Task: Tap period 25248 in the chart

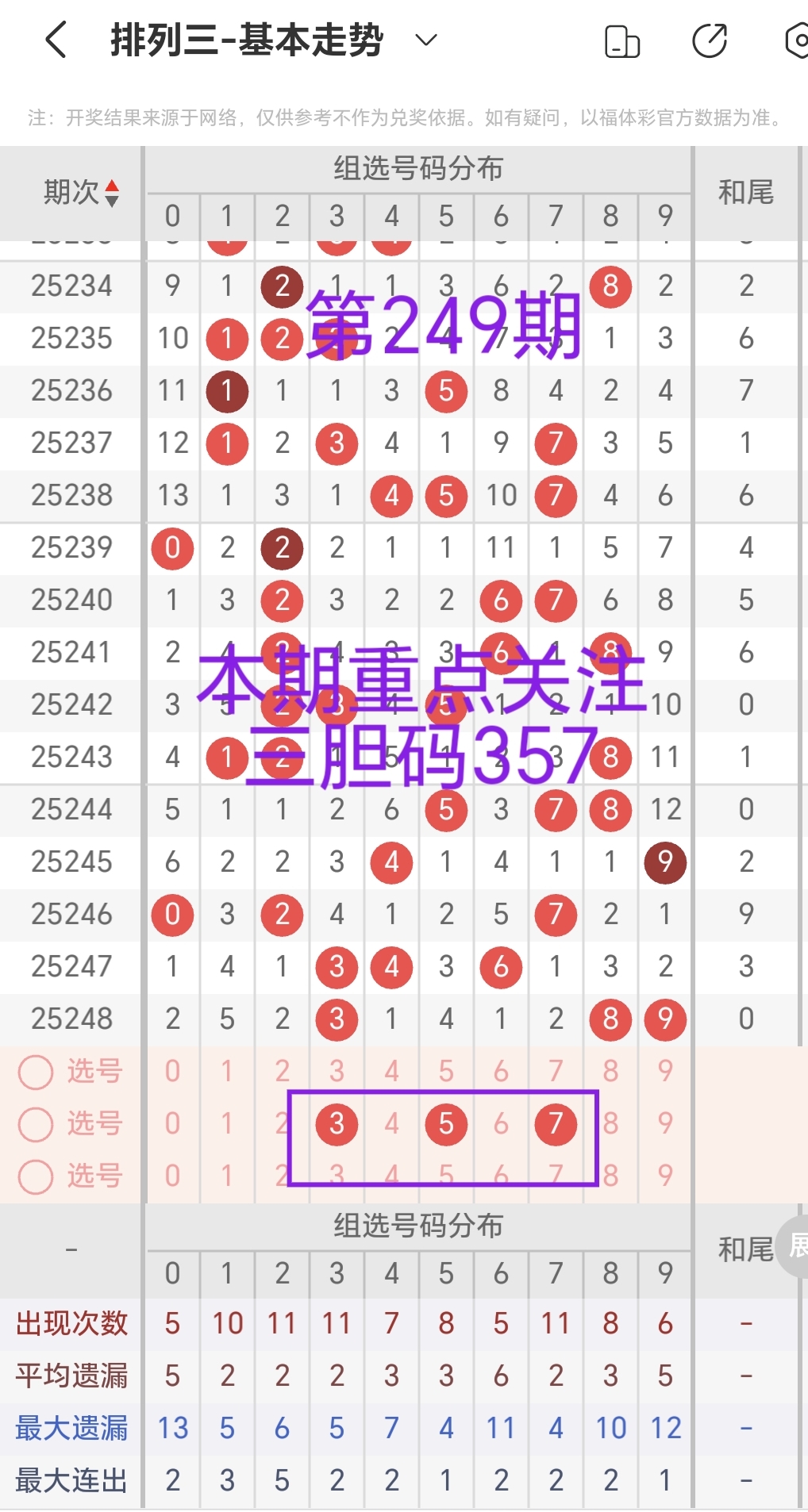Action: pos(71,1019)
